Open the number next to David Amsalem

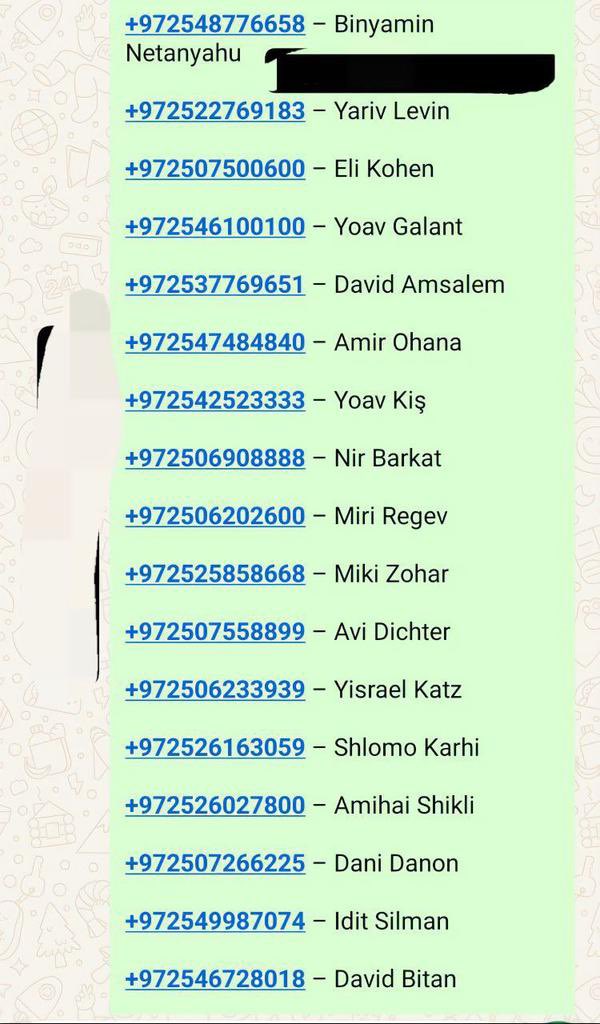click(215, 285)
